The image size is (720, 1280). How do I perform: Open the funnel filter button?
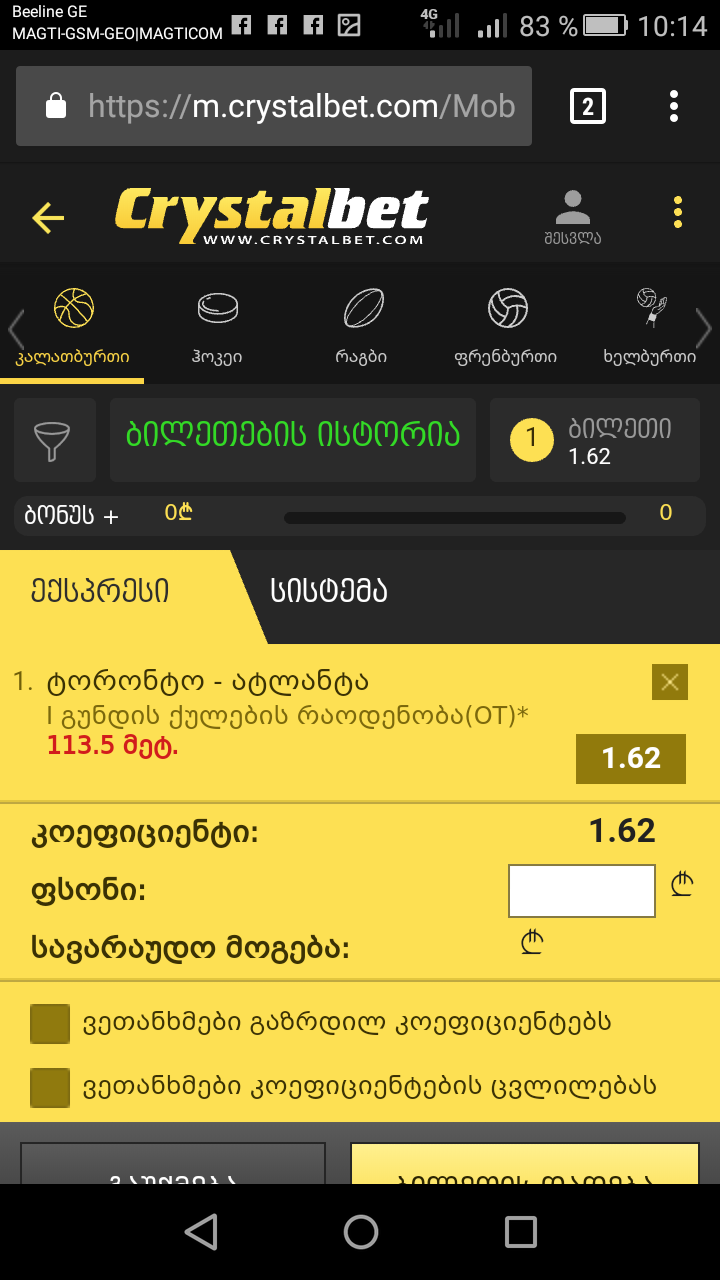pos(55,440)
